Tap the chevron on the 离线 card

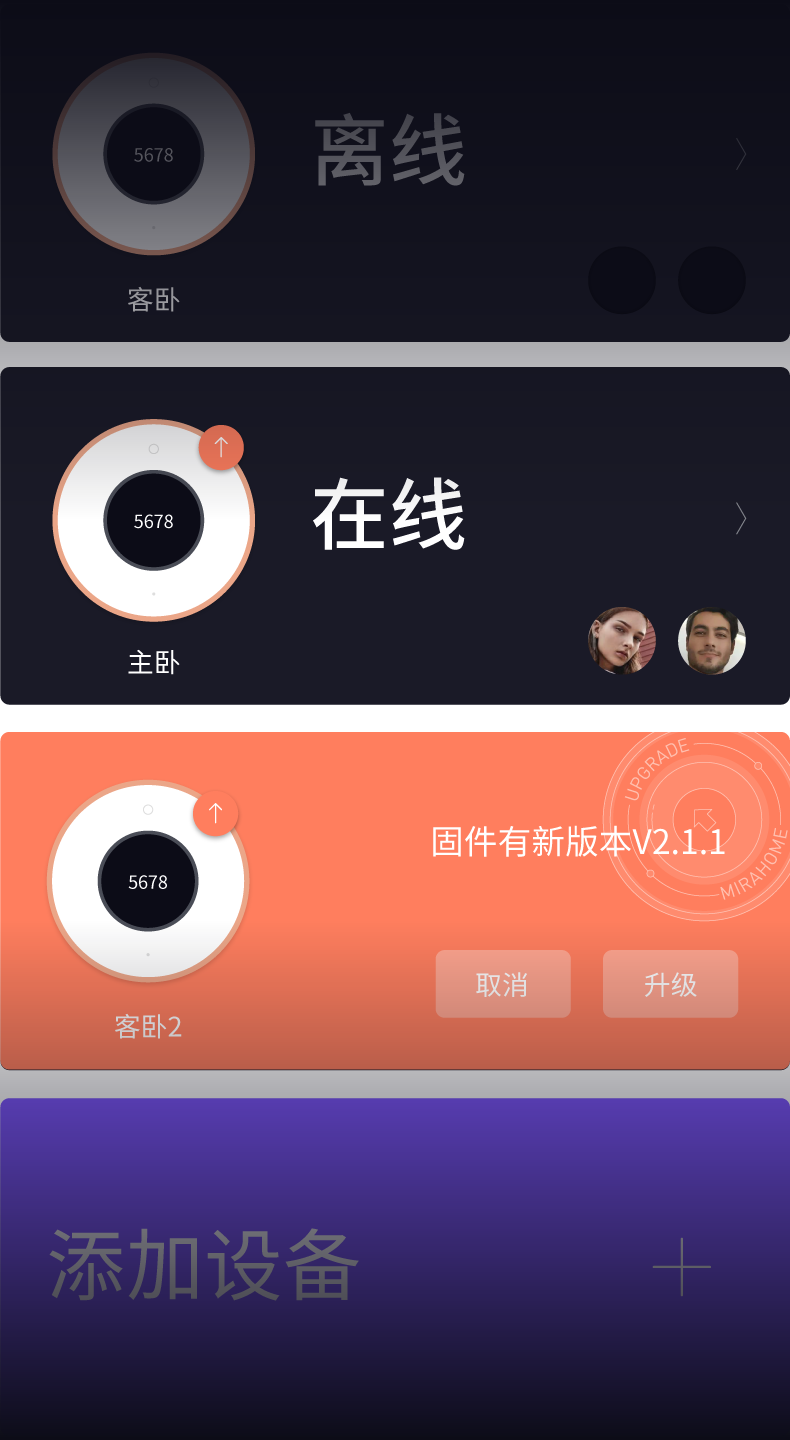click(741, 154)
